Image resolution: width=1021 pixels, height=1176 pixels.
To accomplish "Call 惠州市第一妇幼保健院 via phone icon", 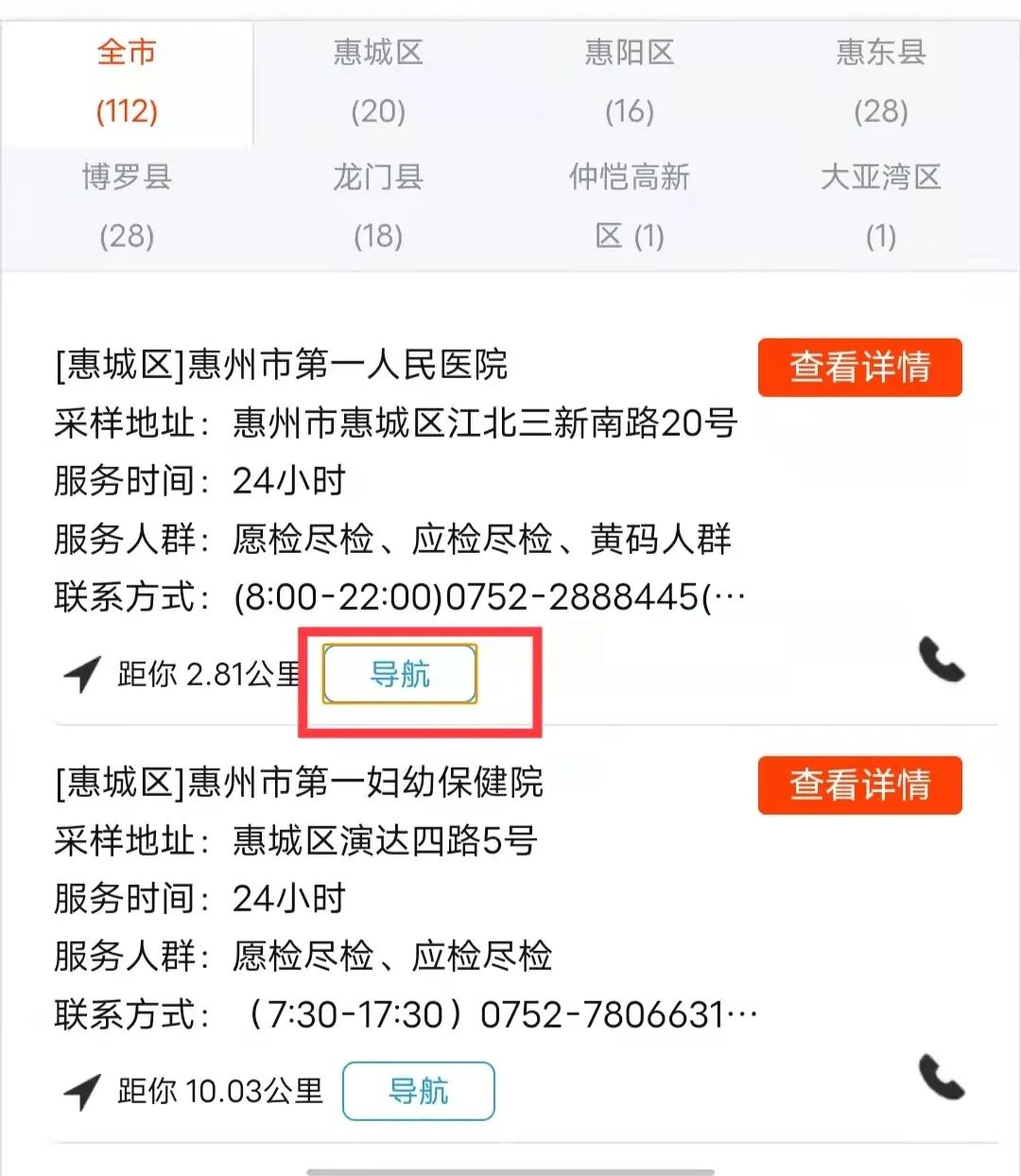I will click(942, 1077).
